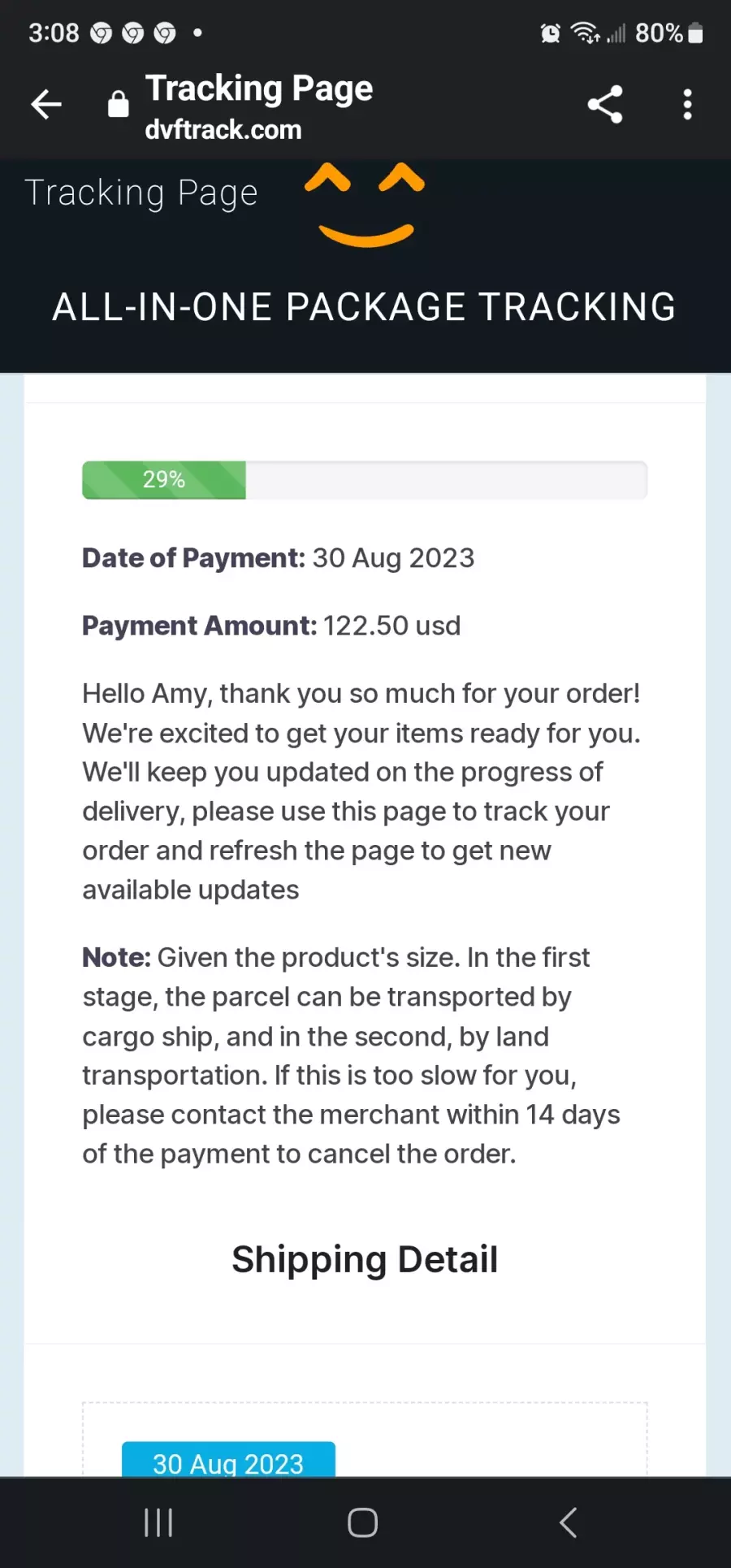View site security info via lock icon
Screen dimensions: 731x1568
(119, 104)
